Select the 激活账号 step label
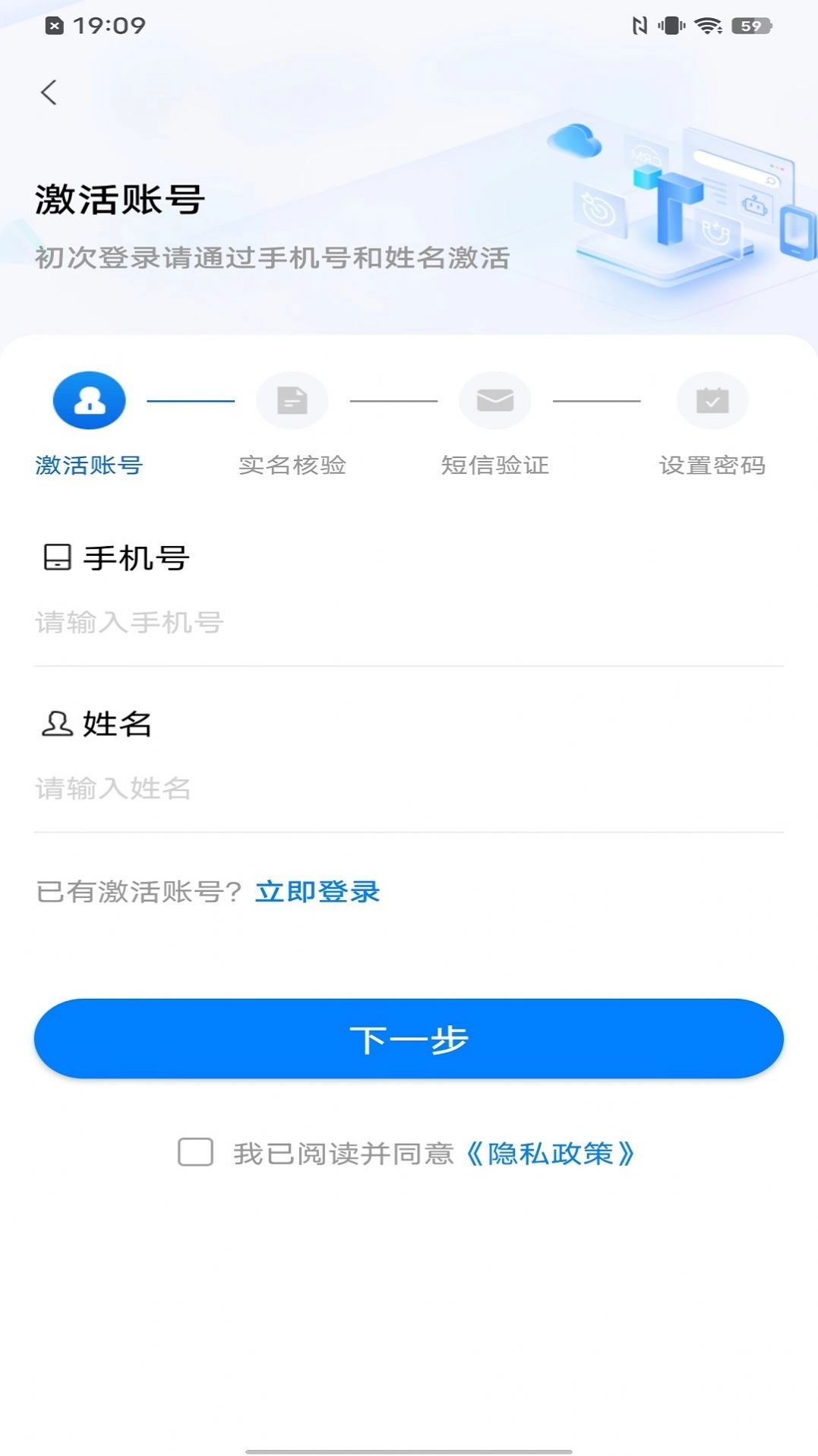This screenshot has width=818, height=1456. 88,466
